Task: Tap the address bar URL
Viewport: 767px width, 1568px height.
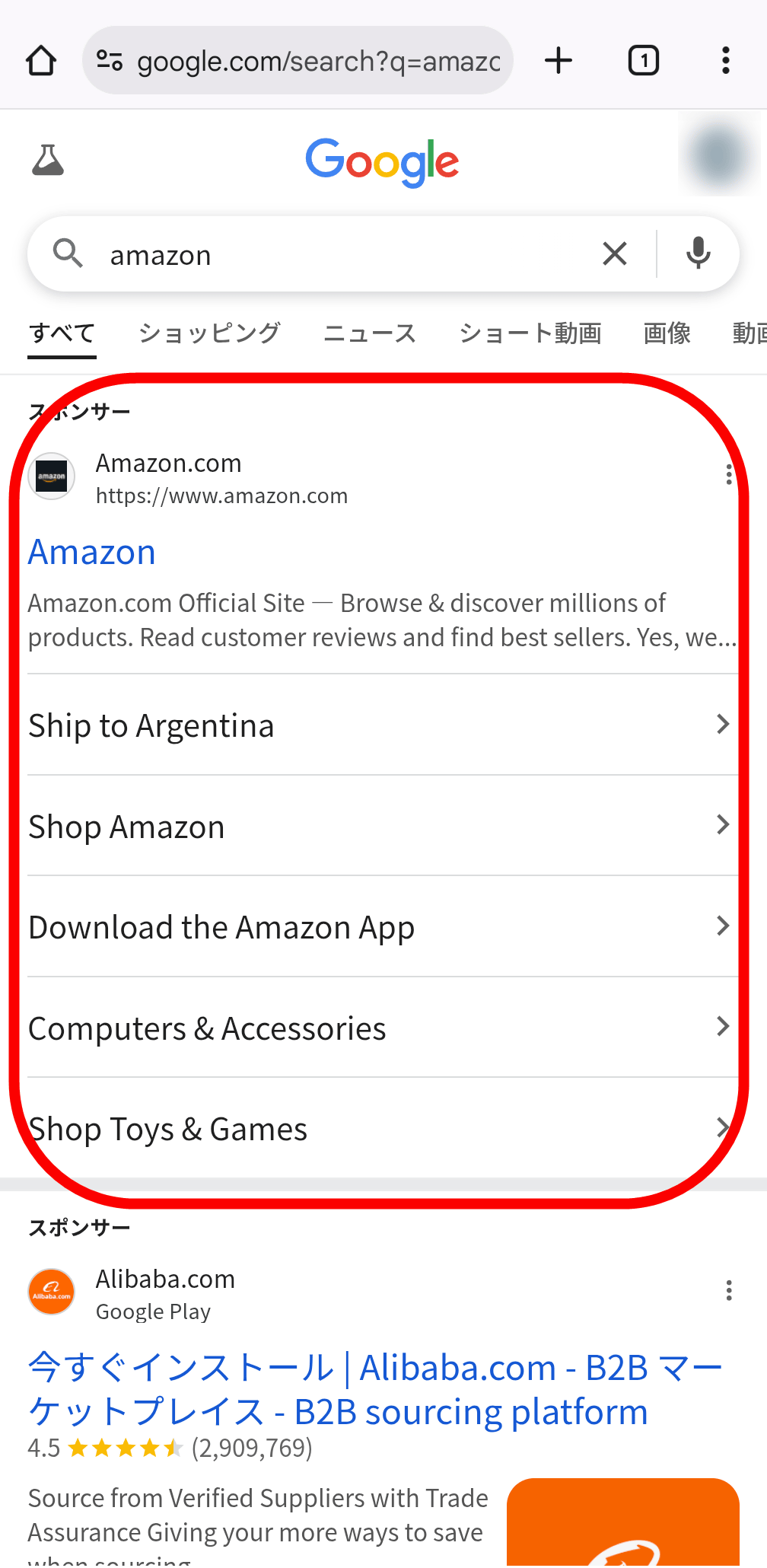Action: 318,61
